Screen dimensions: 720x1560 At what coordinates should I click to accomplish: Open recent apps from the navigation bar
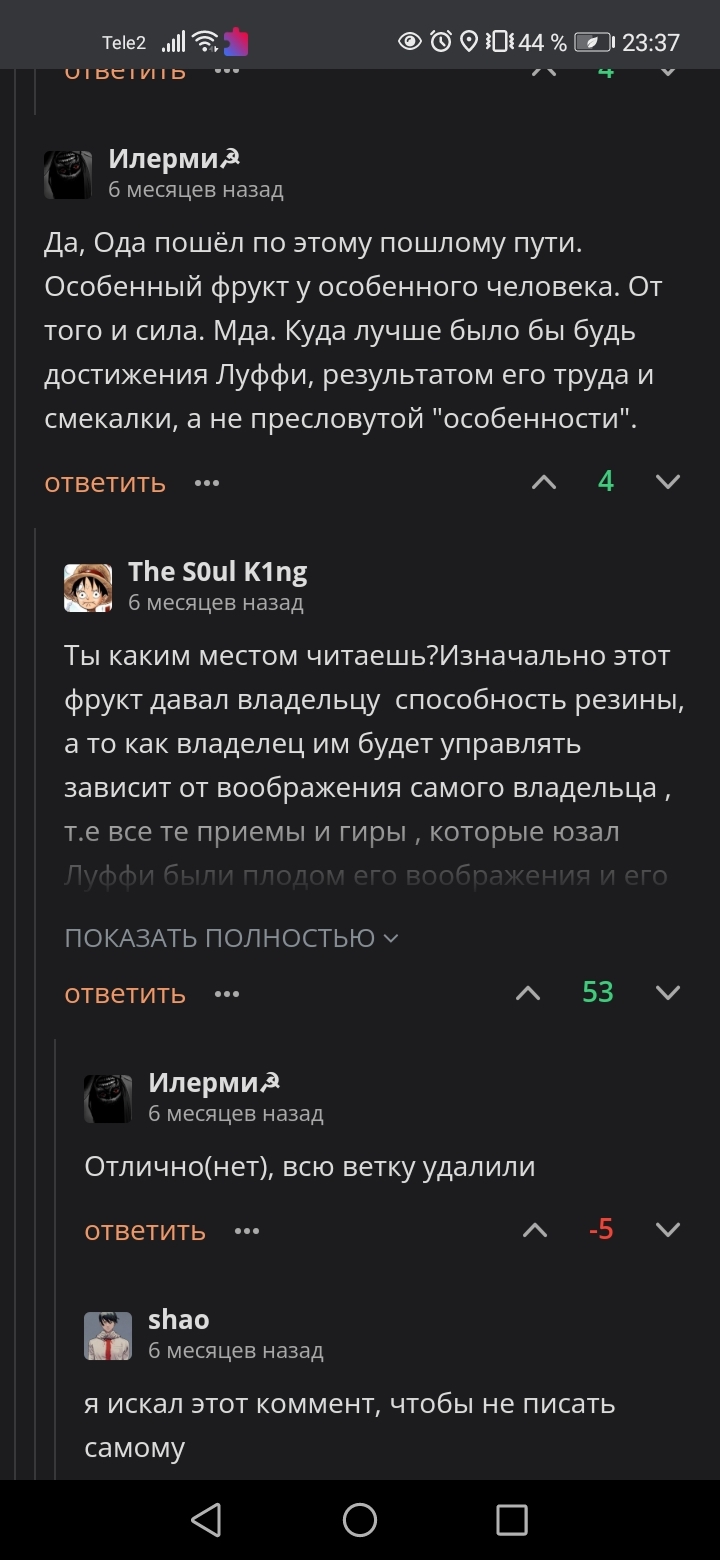(x=511, y=1520)
